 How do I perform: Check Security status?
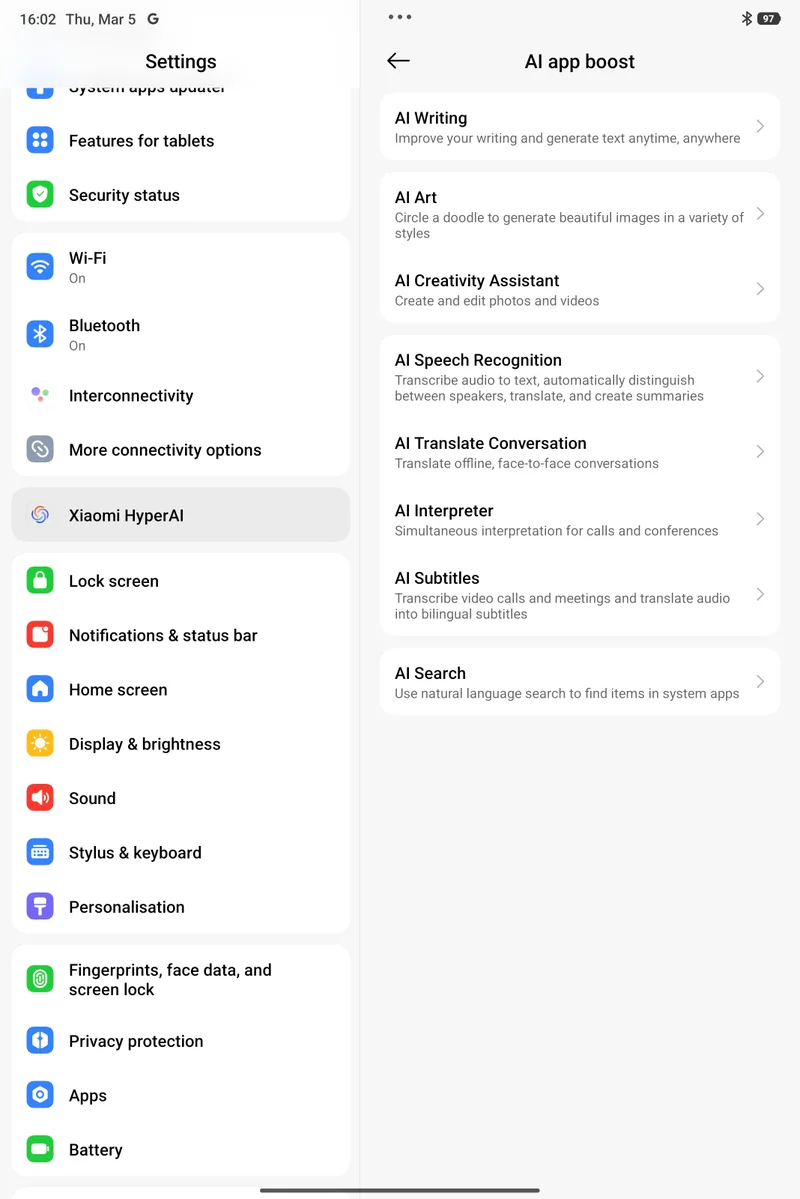coord(180,195)
